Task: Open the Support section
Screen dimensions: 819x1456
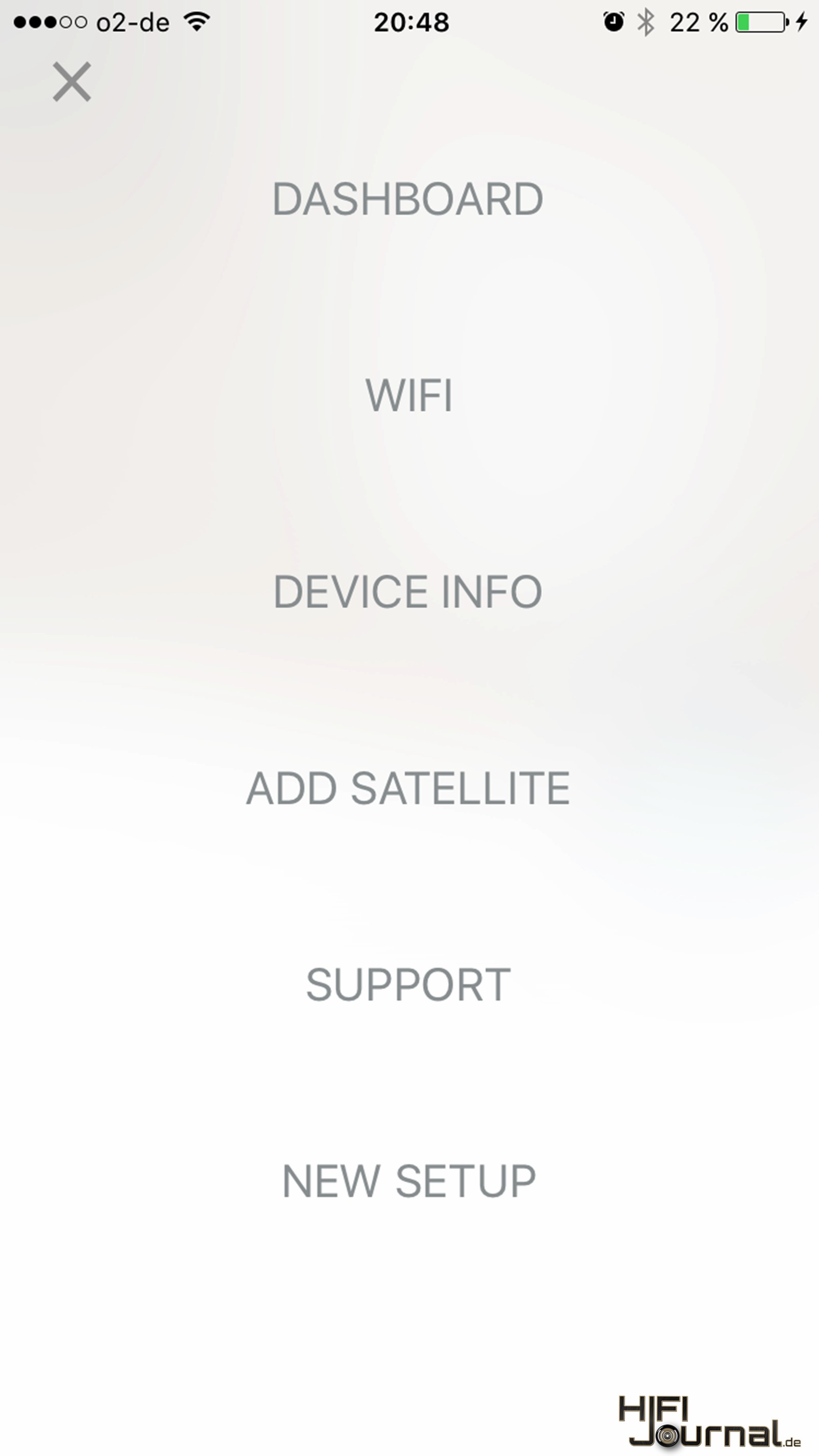Action: tap(408, 984)
